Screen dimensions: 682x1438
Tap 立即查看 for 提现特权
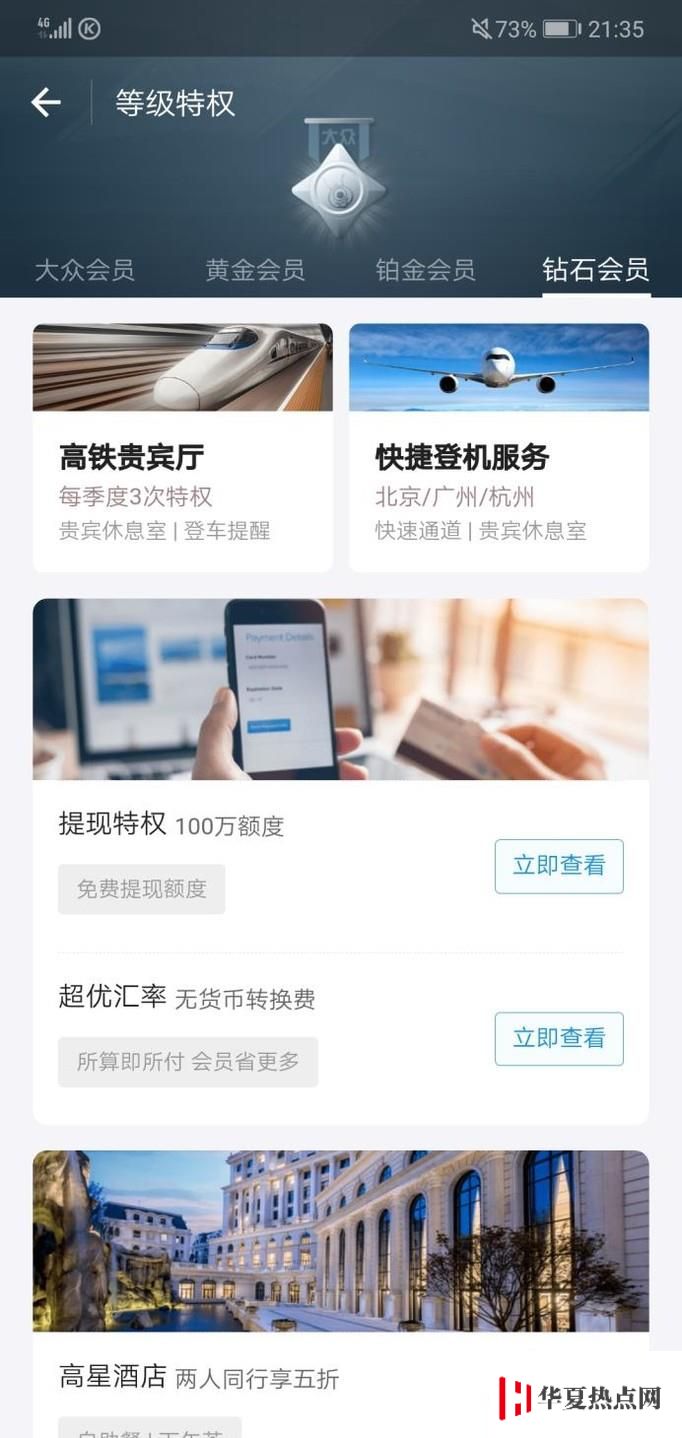pyautogui.click(x=559, y=866)
